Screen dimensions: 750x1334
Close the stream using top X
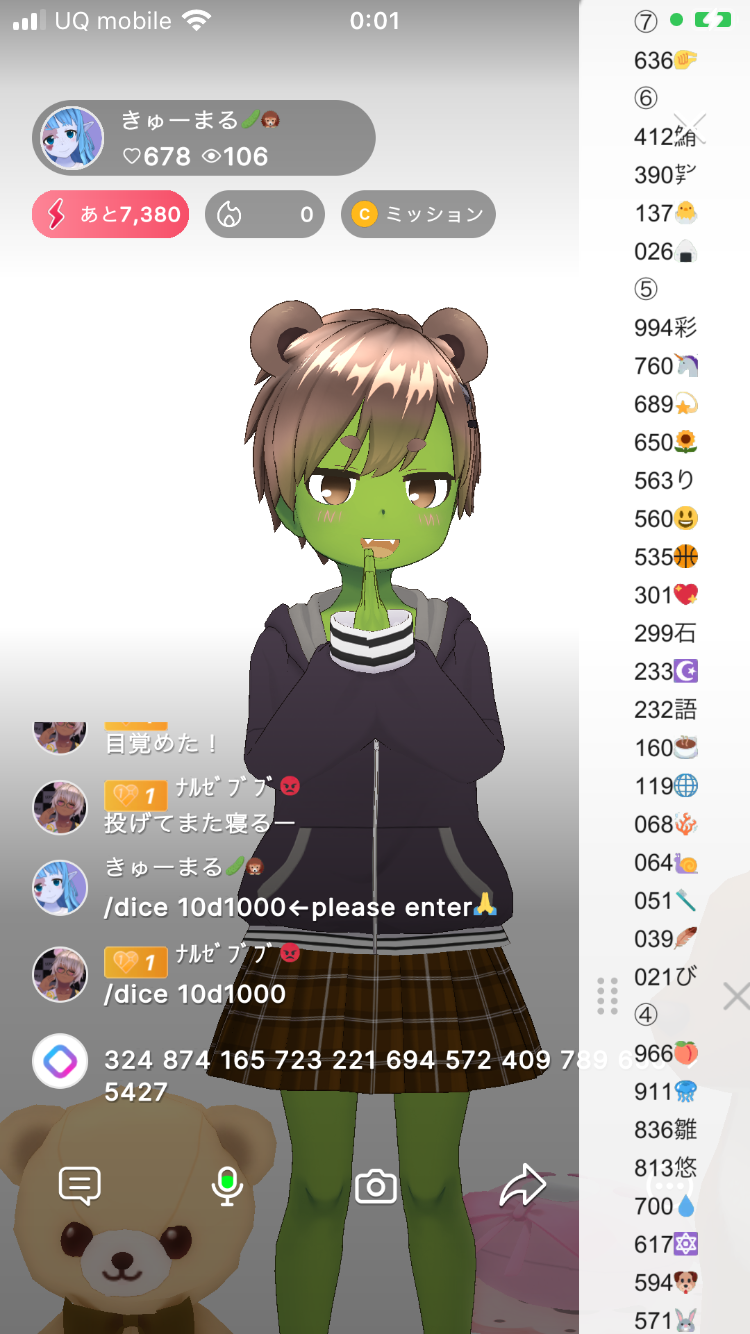(690, 130)
